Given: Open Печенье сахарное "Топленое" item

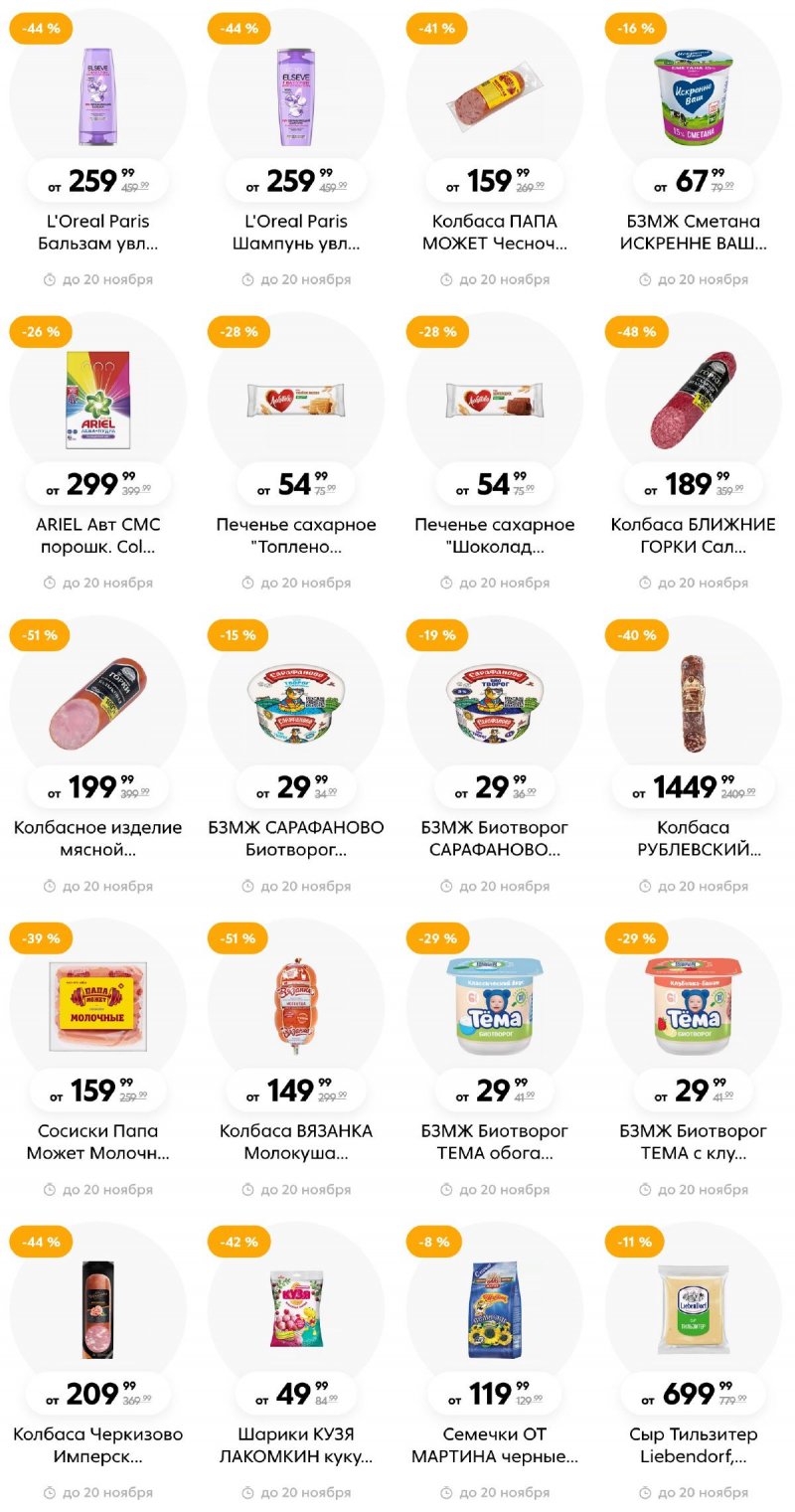Looking at the screenshot, I should (296, 403).
